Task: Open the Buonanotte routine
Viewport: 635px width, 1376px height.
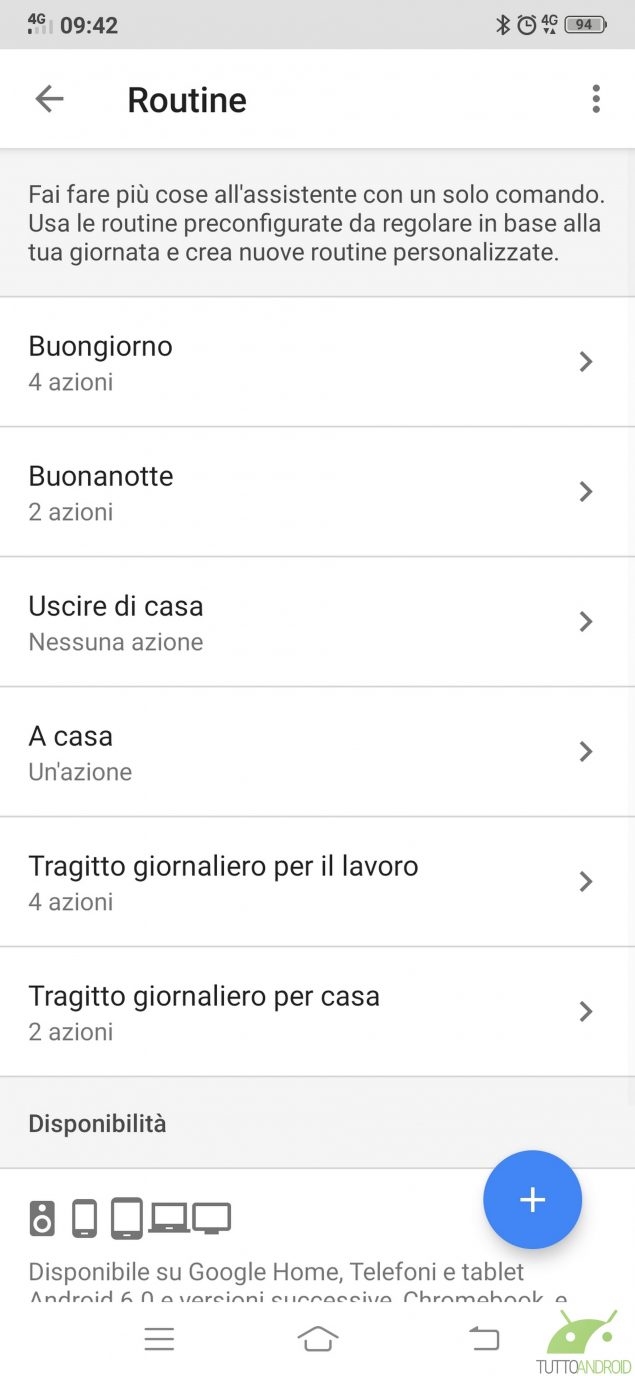Action: click(x=317, y=492)
